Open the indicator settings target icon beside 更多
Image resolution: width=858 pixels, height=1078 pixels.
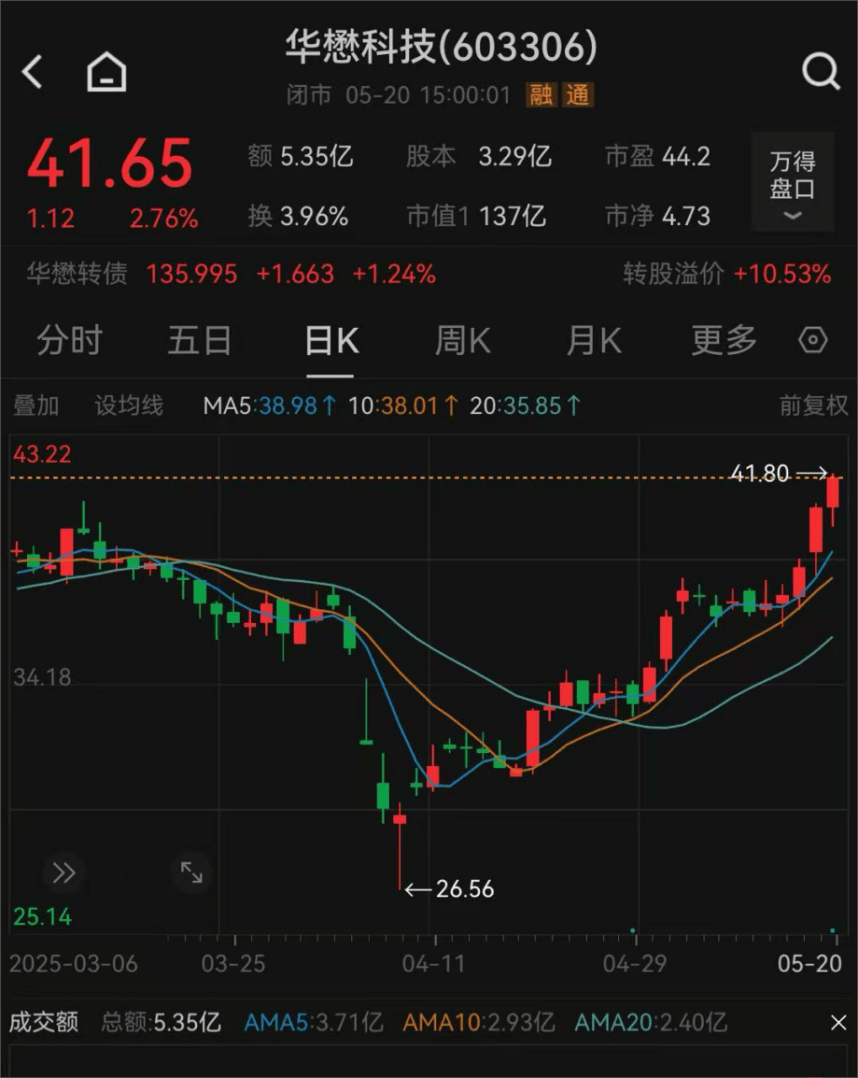[813, 341]
